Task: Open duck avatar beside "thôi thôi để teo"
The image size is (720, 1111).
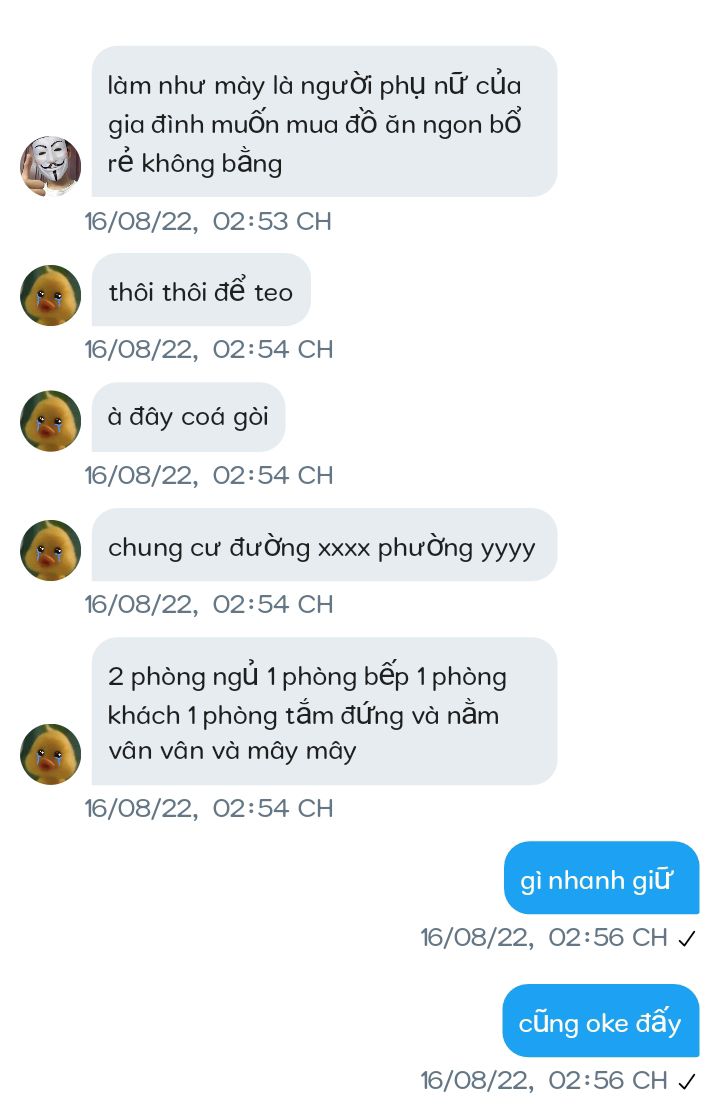Action: pos(50,295)
